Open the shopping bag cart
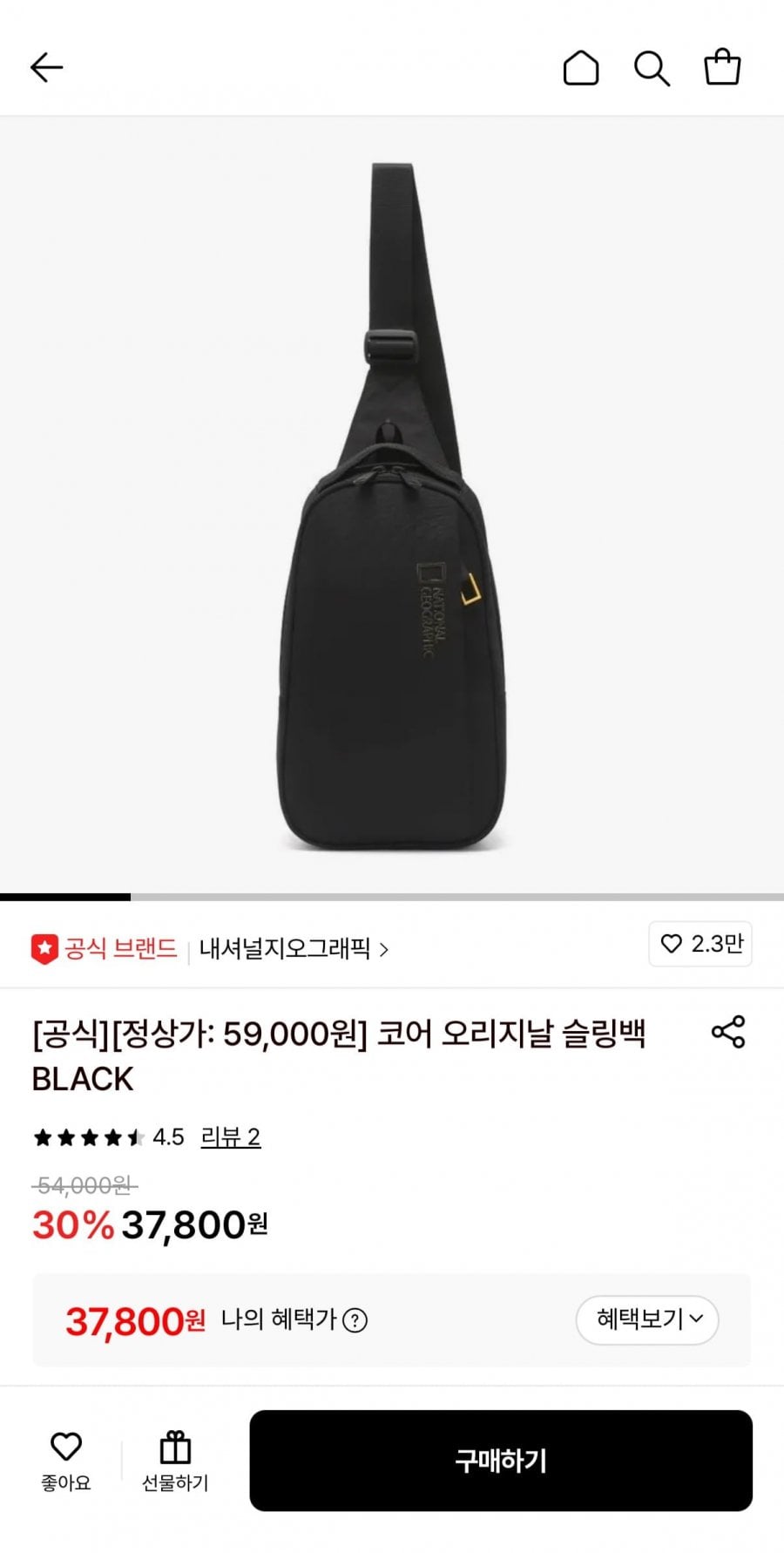This screenshot has height=1553, width=784. (722, 67)
